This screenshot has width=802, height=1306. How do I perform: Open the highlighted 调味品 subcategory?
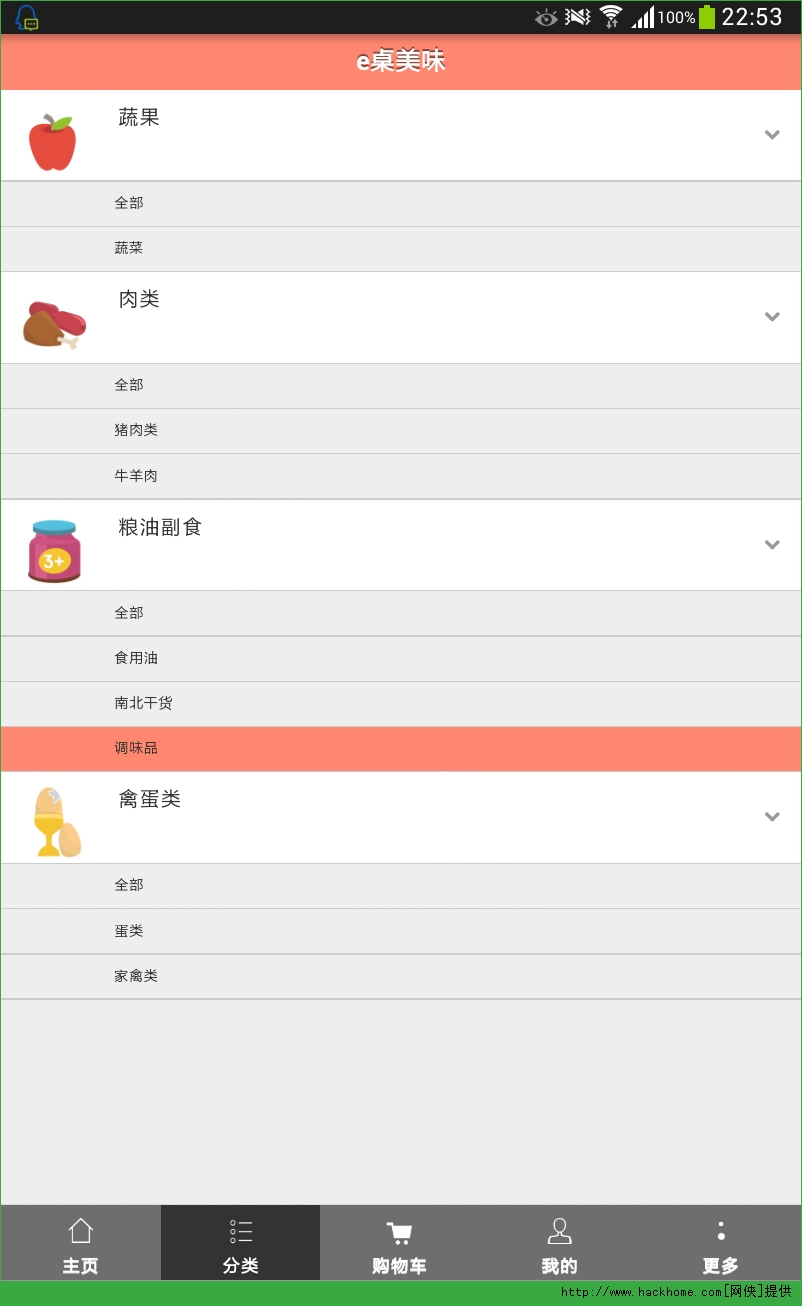click(136, 748)
